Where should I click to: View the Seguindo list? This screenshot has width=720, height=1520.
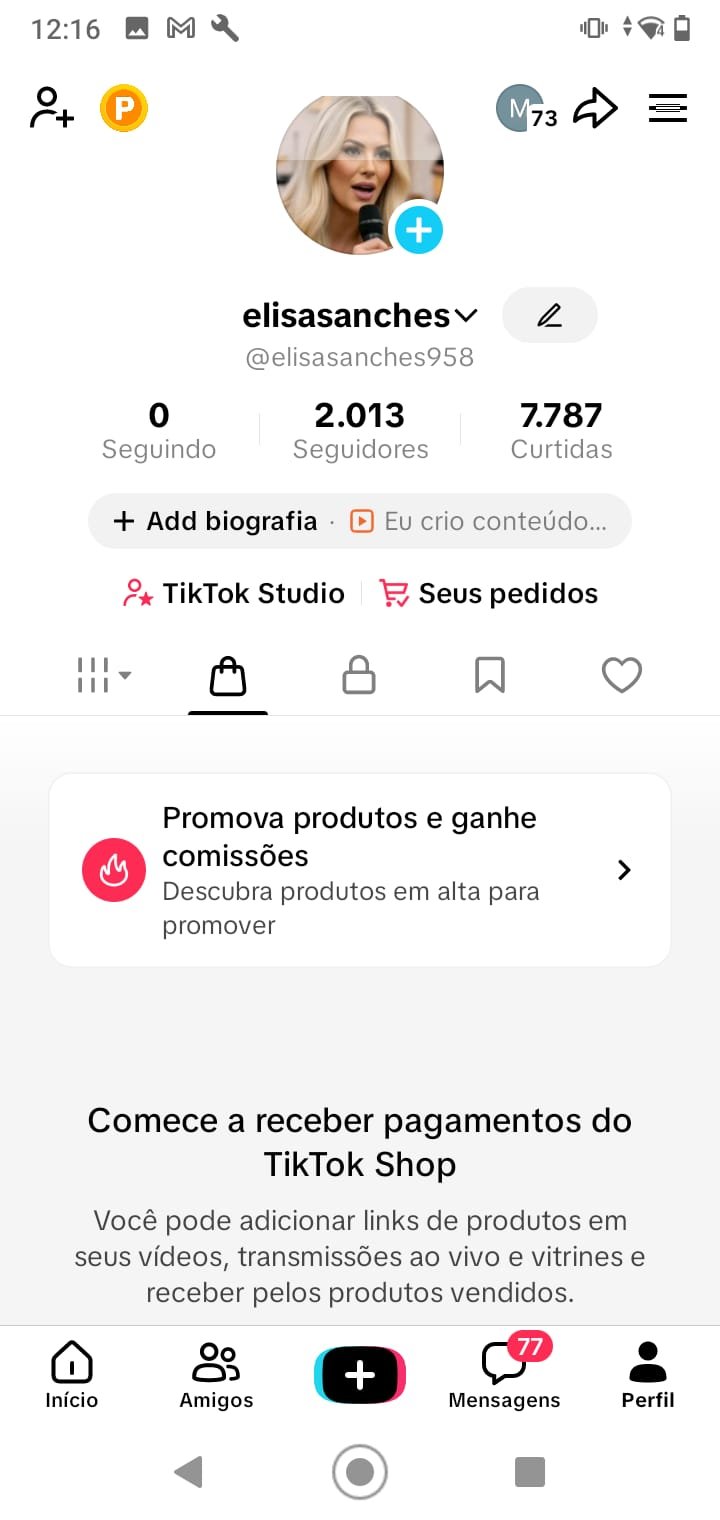click(159, 431)
